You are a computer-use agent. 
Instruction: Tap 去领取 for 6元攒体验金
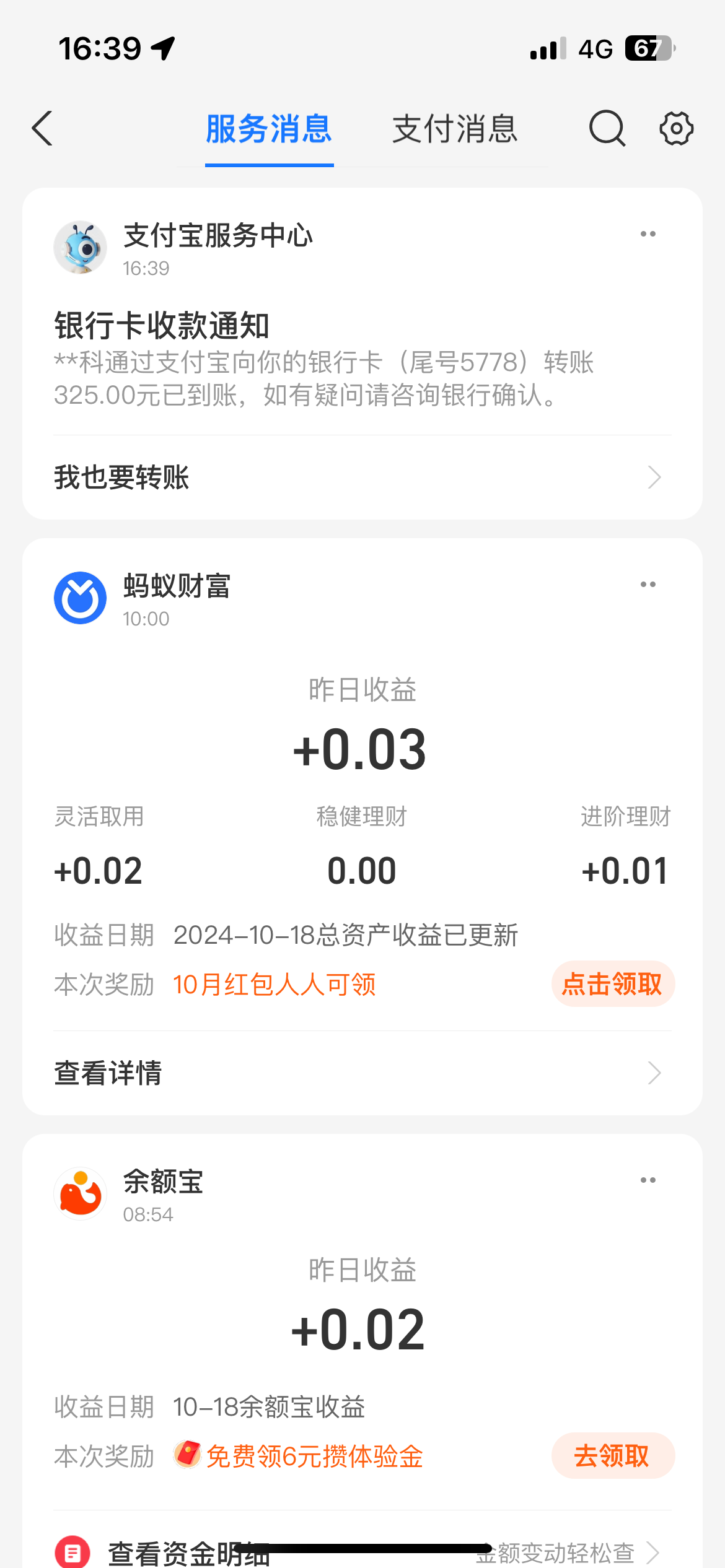click(x=612, y=1456)
